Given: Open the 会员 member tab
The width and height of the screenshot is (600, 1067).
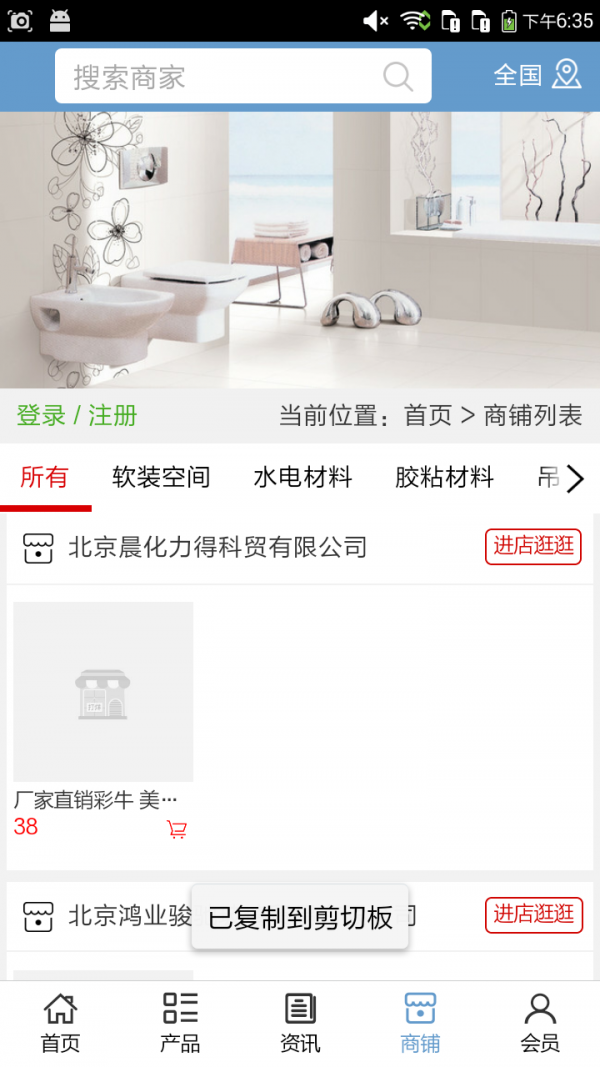Looking at the screenshot, I should click(x=540, y=1023).
